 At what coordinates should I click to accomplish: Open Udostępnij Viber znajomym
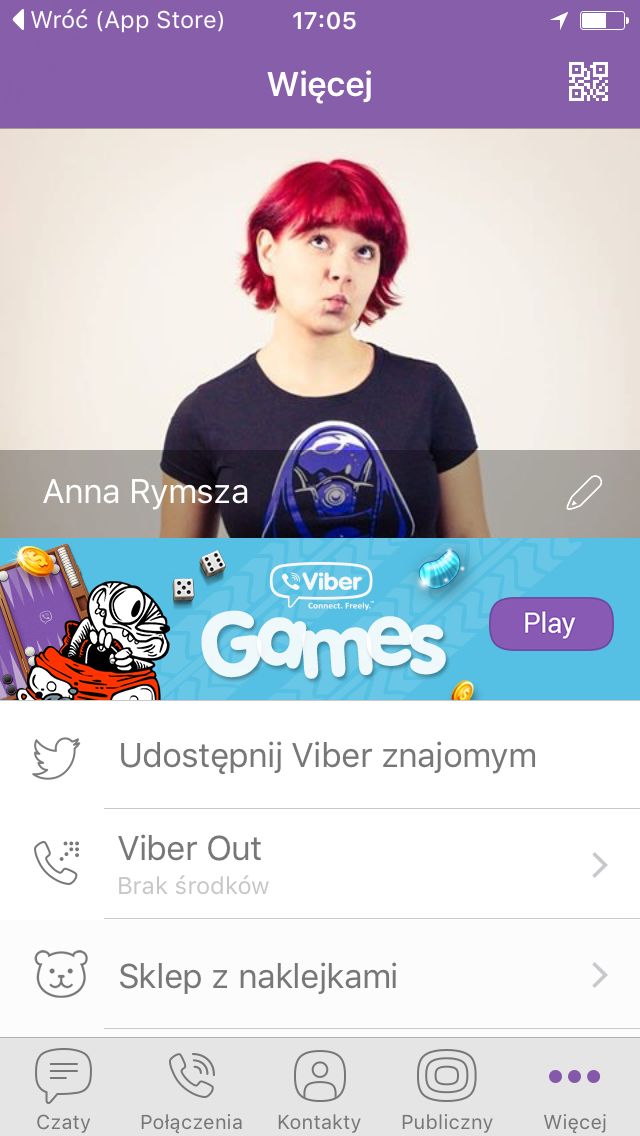(320, 756)
